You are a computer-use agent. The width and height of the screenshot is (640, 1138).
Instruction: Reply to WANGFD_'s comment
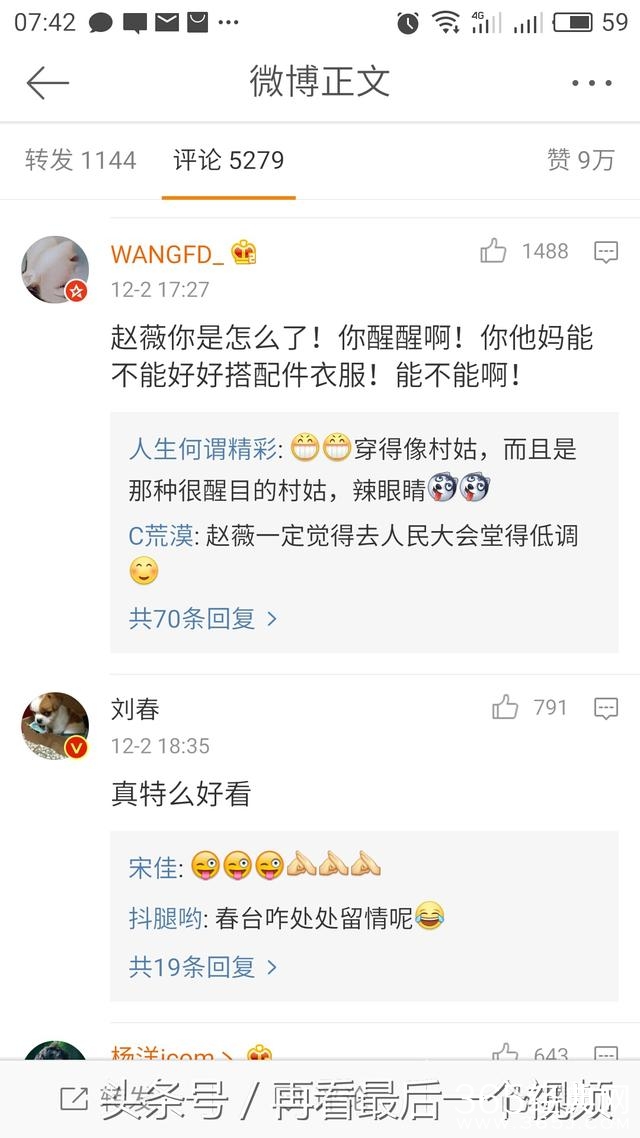pos(606,252)
